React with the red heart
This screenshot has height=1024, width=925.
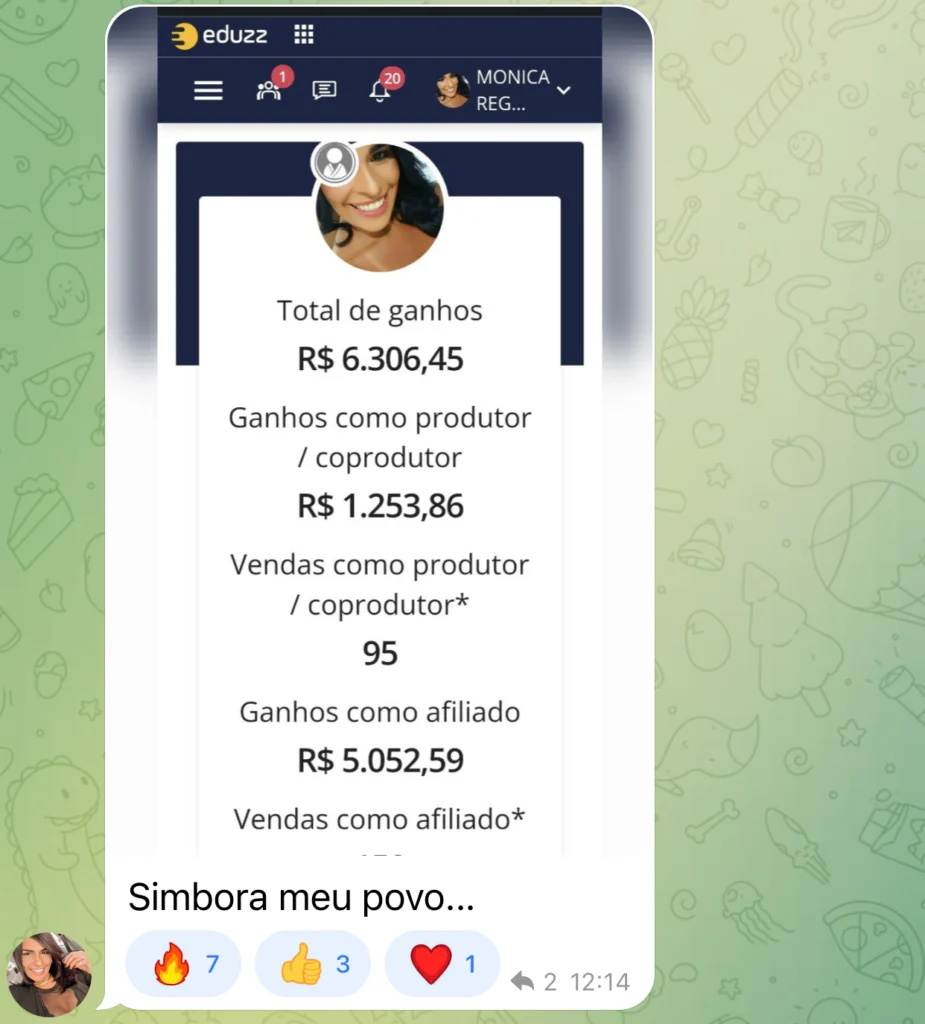pyautogui.click(x=442, y=964)
